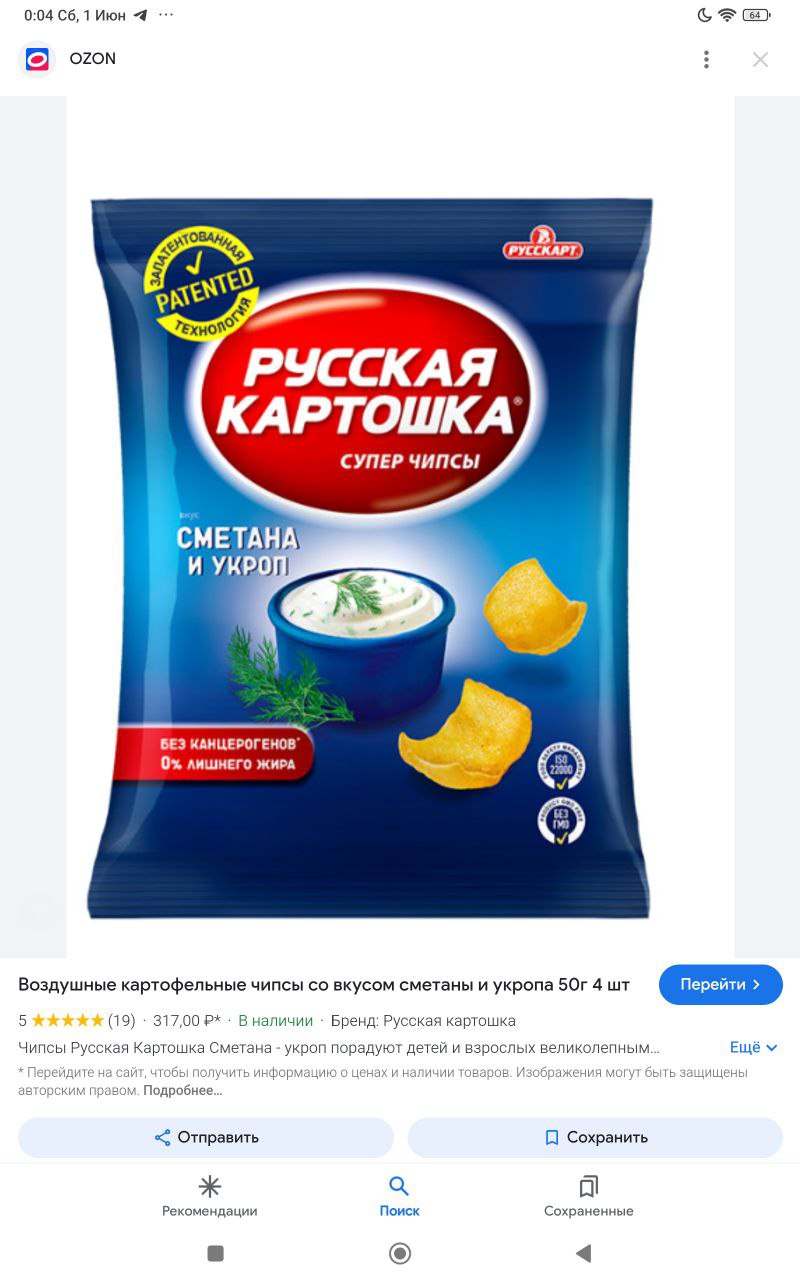Switch to the Сохраненные tab
The image size is (800, 1280).
[589, 1196]
